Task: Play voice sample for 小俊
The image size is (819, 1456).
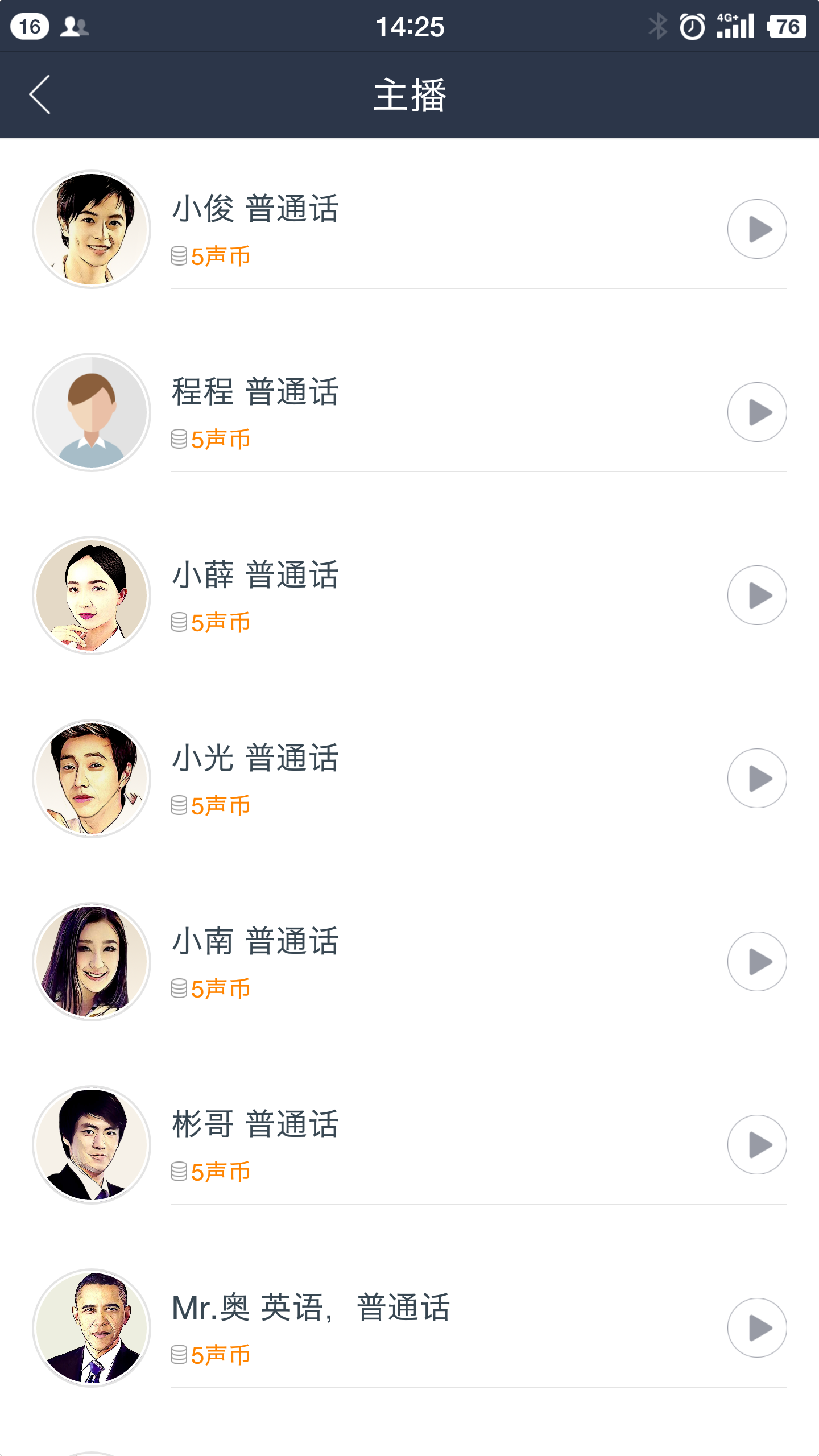Action: tap(757, 229)
